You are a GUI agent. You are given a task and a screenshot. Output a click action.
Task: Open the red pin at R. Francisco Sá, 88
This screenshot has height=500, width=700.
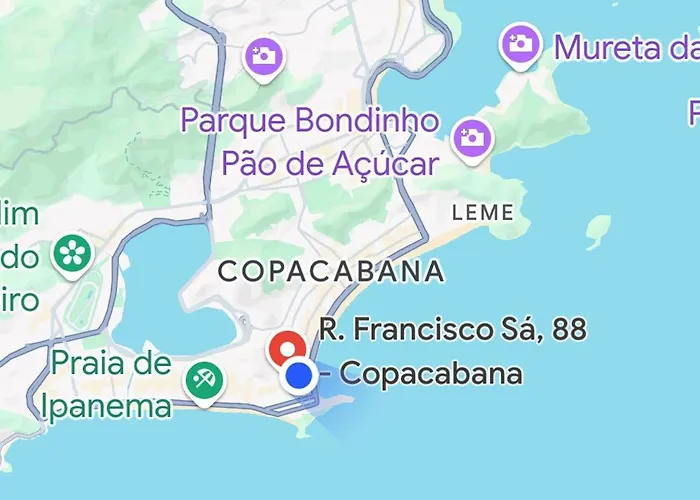[288, 350]
